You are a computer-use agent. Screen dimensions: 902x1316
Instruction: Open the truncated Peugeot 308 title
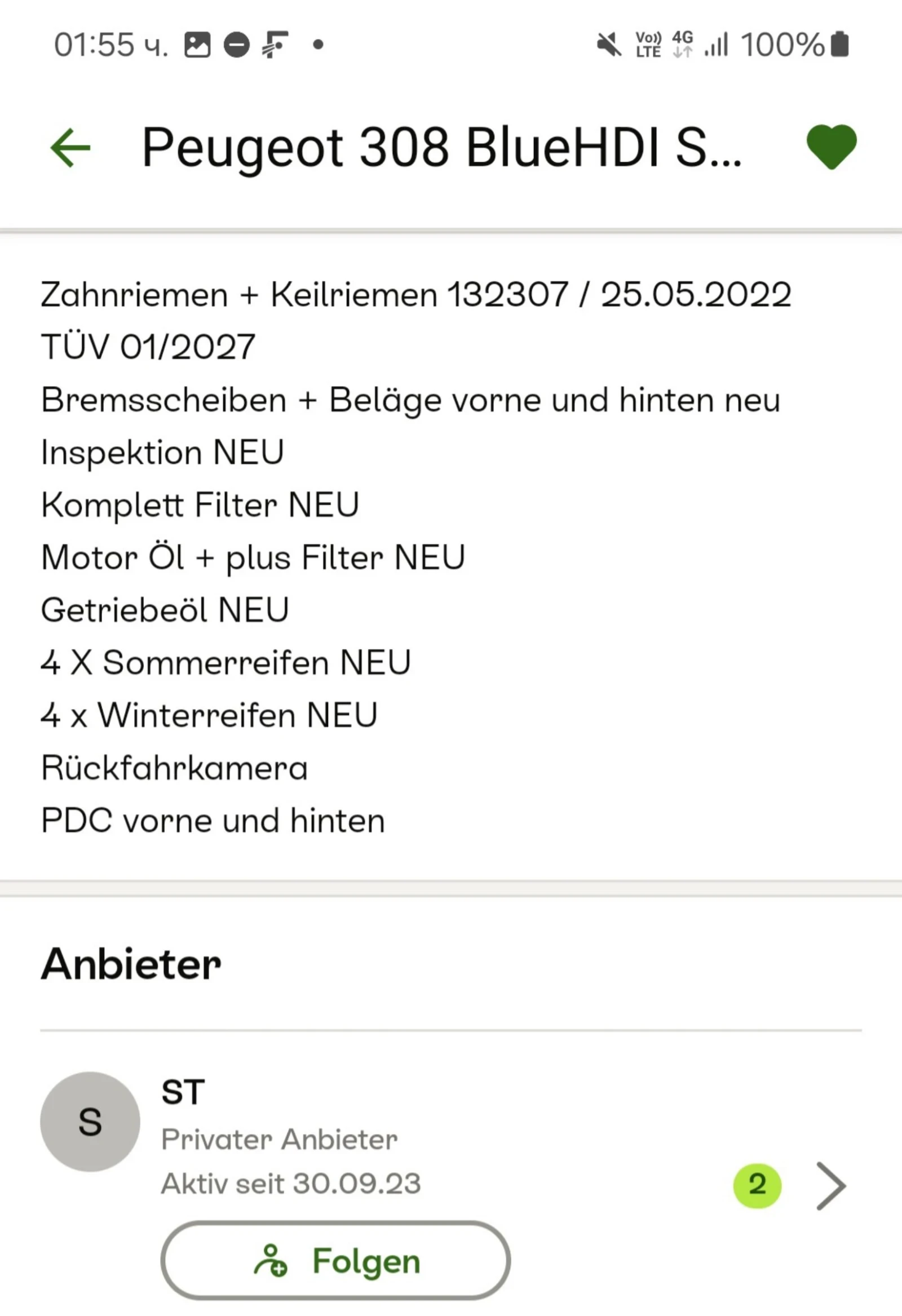click(x=441, y=148)
